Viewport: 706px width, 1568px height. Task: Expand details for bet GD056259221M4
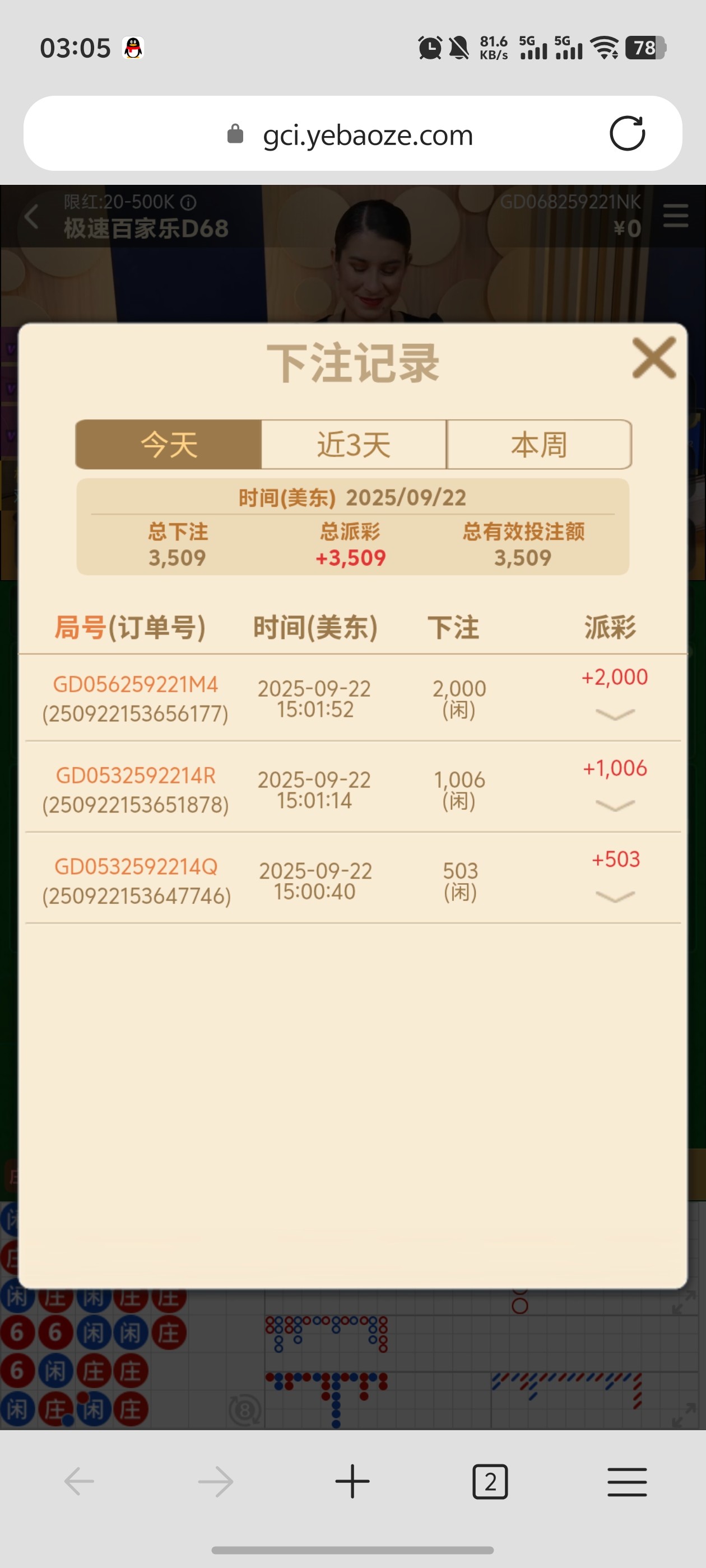[x=615, y=713]
